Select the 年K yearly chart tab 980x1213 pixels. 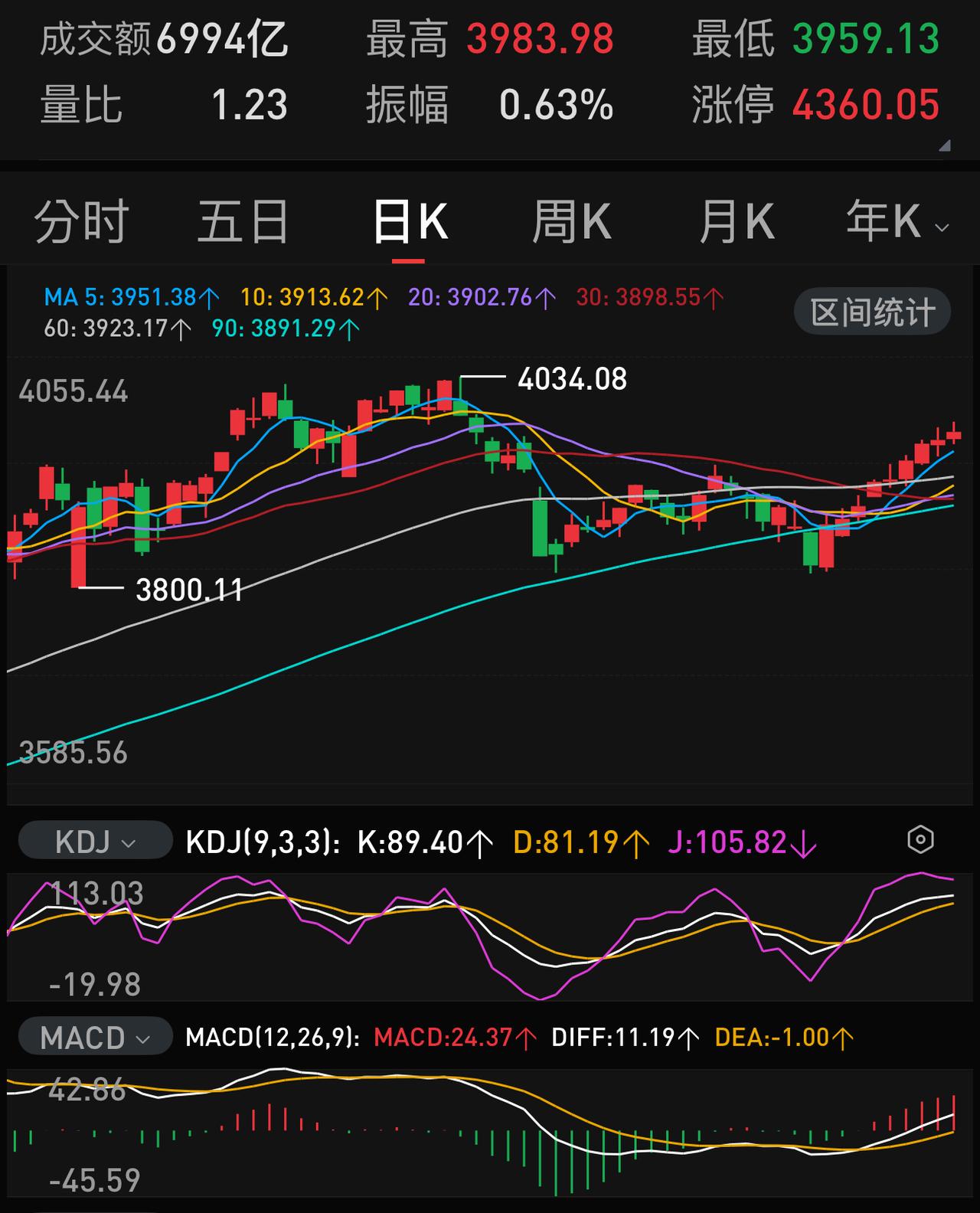(884, 220)
